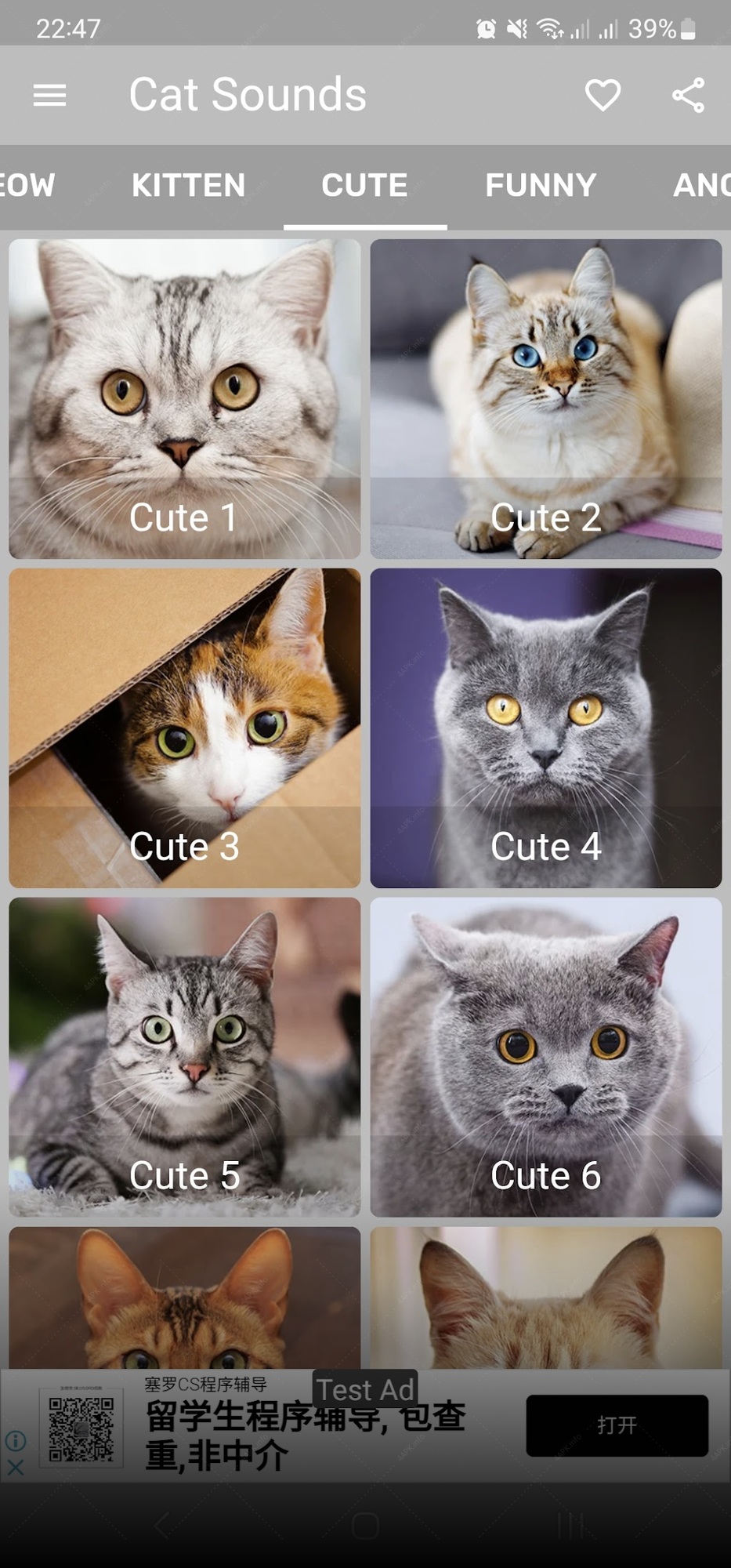Tap the Cute 3 cat in box
The image size is (731, 1568).
pos(185,728)
